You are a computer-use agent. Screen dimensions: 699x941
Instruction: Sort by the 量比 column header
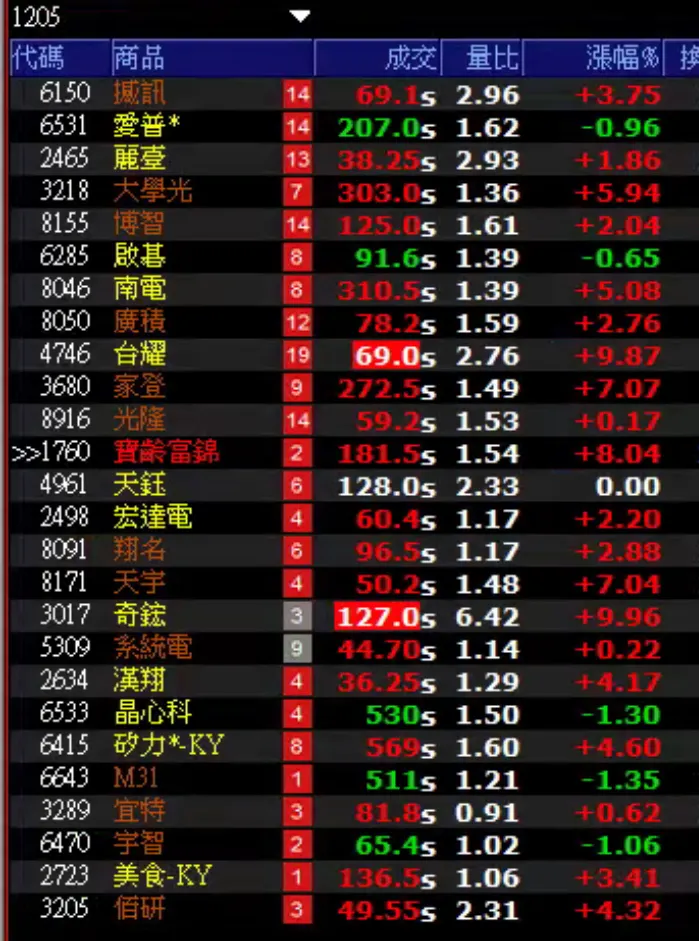click(x=491, y=58)
